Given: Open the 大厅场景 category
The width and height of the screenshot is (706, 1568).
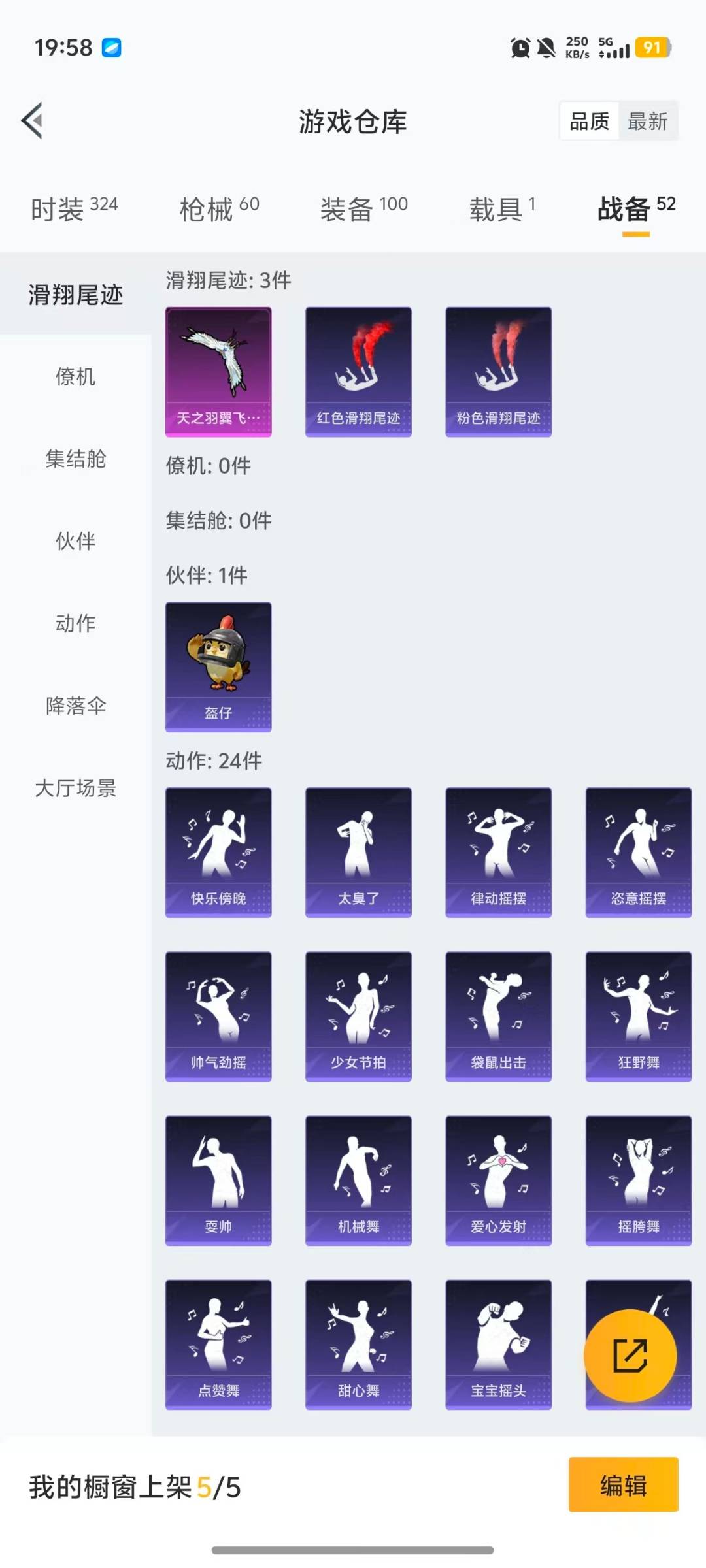Looking at the screenshot, I should [x=74, y=789].
